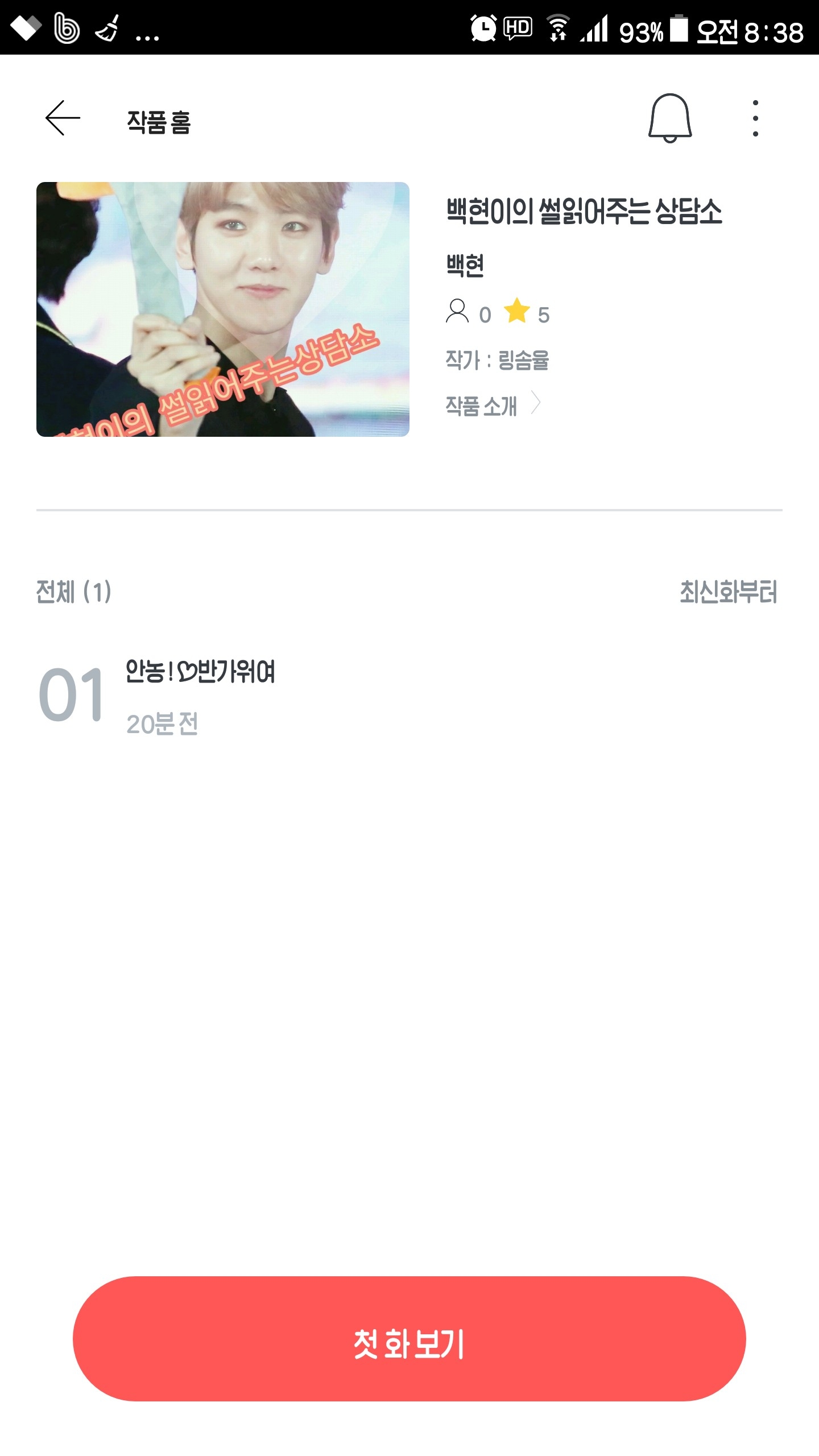This screenshot has width=819, height=1456.
Task: Tap the 첫 화 보기 button
Action: click(x=409, y=1338)
